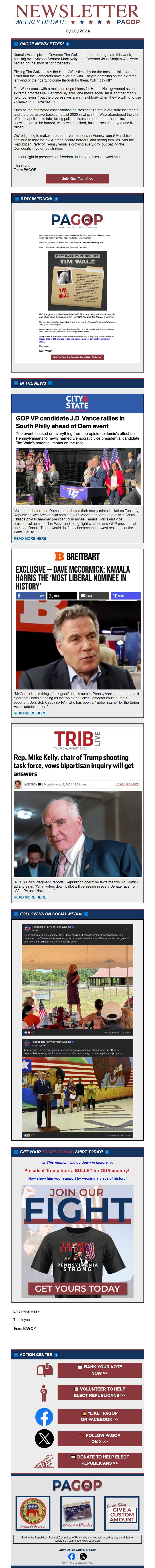Tap Bank Your Vote Now button
Image resolution: width=155 pixels, height=1568 pixels.
[x=100, y=1370]
